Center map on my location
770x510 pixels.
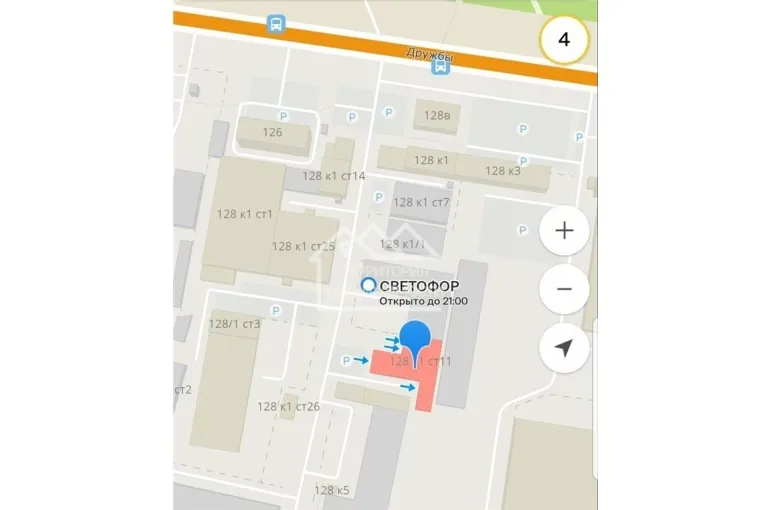coord(564,348)
